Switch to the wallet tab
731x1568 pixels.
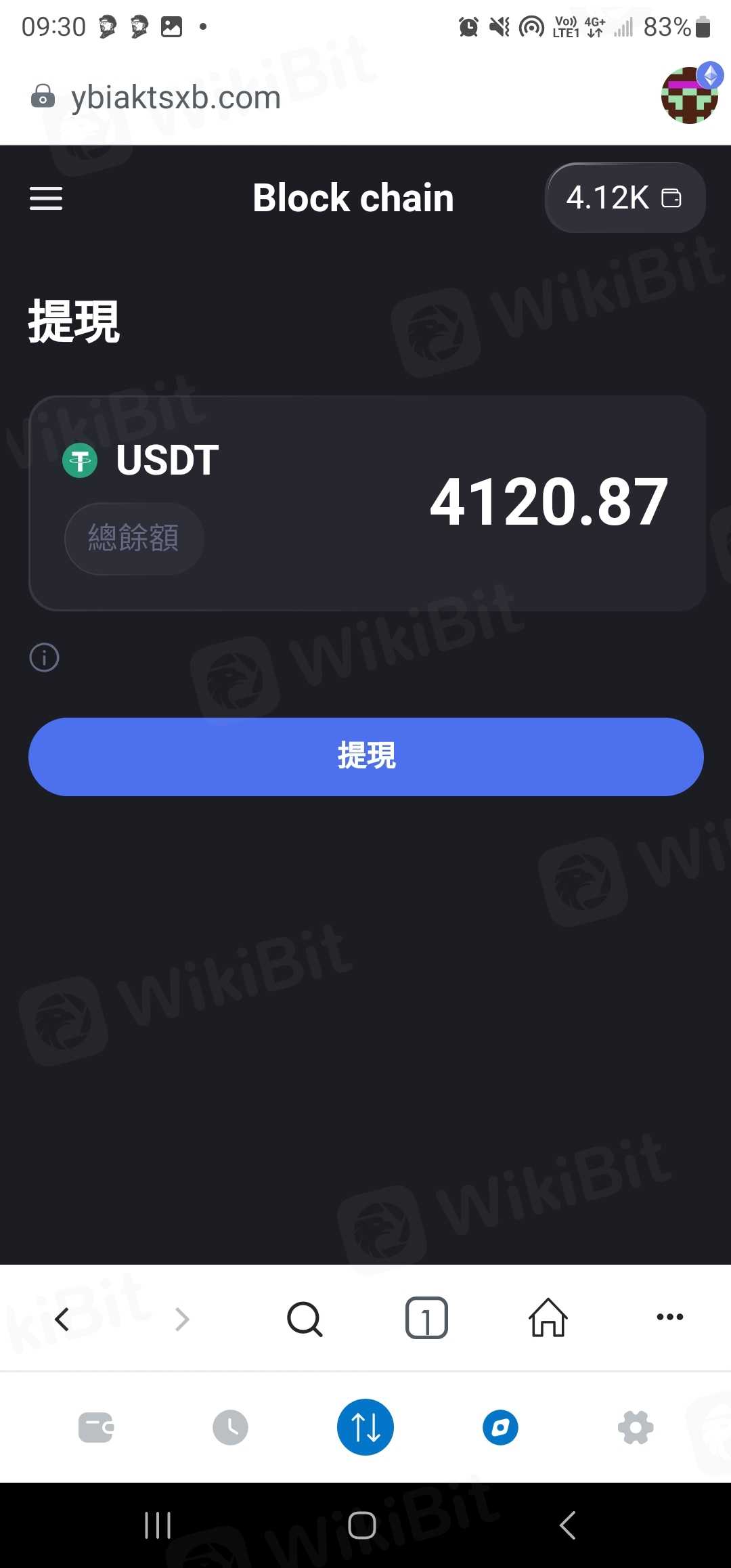pos(95,1427)
